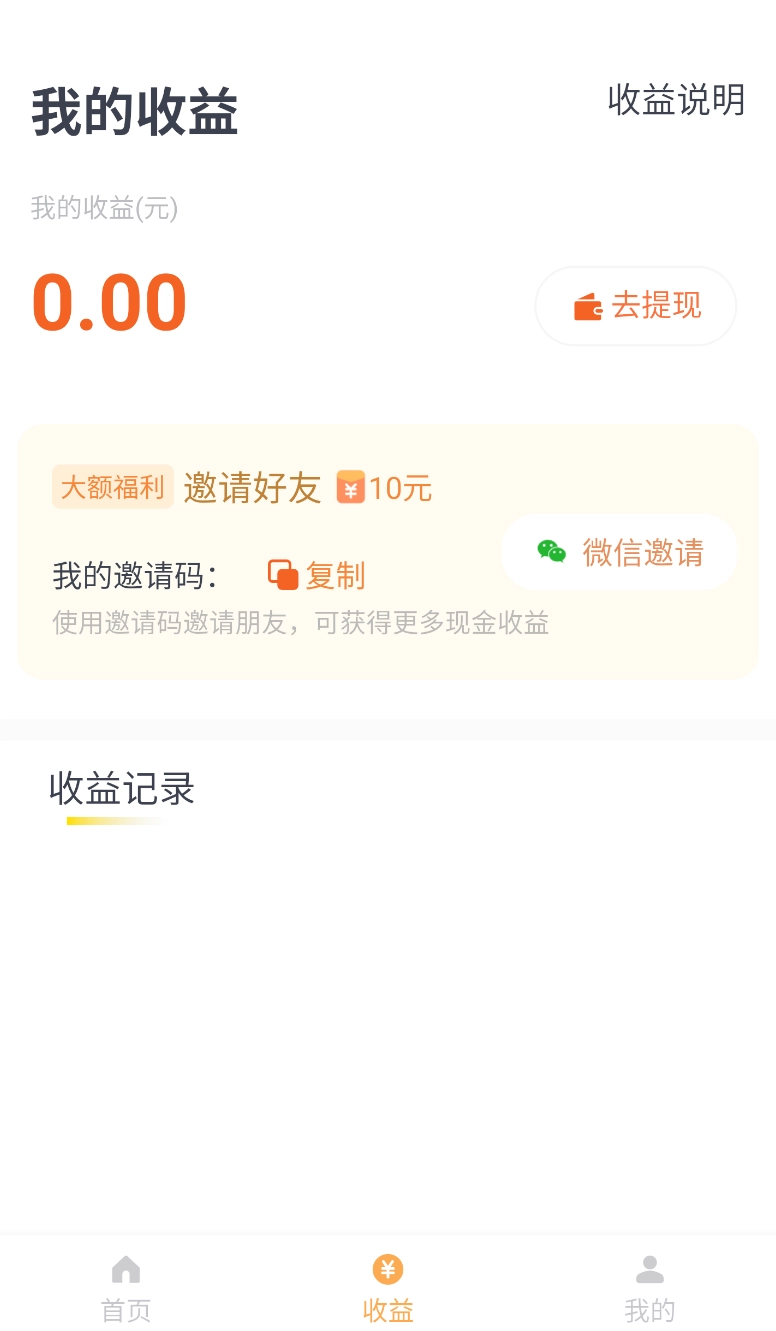Tap the wallet icon inside the withdraw button
The width and height of the screenshot is (776, 1331).
[x=588, y=306]
